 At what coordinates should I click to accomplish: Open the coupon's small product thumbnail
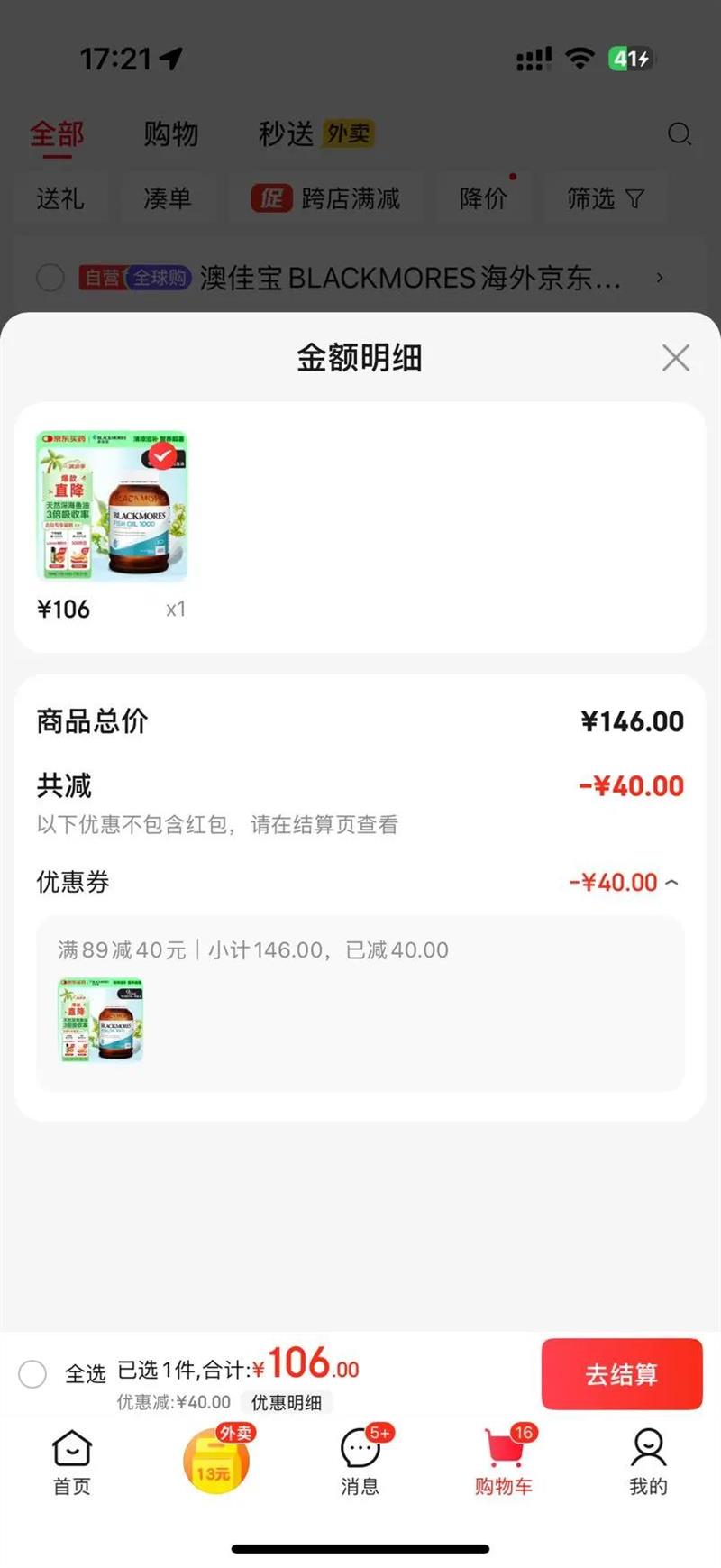point(101,1020)
